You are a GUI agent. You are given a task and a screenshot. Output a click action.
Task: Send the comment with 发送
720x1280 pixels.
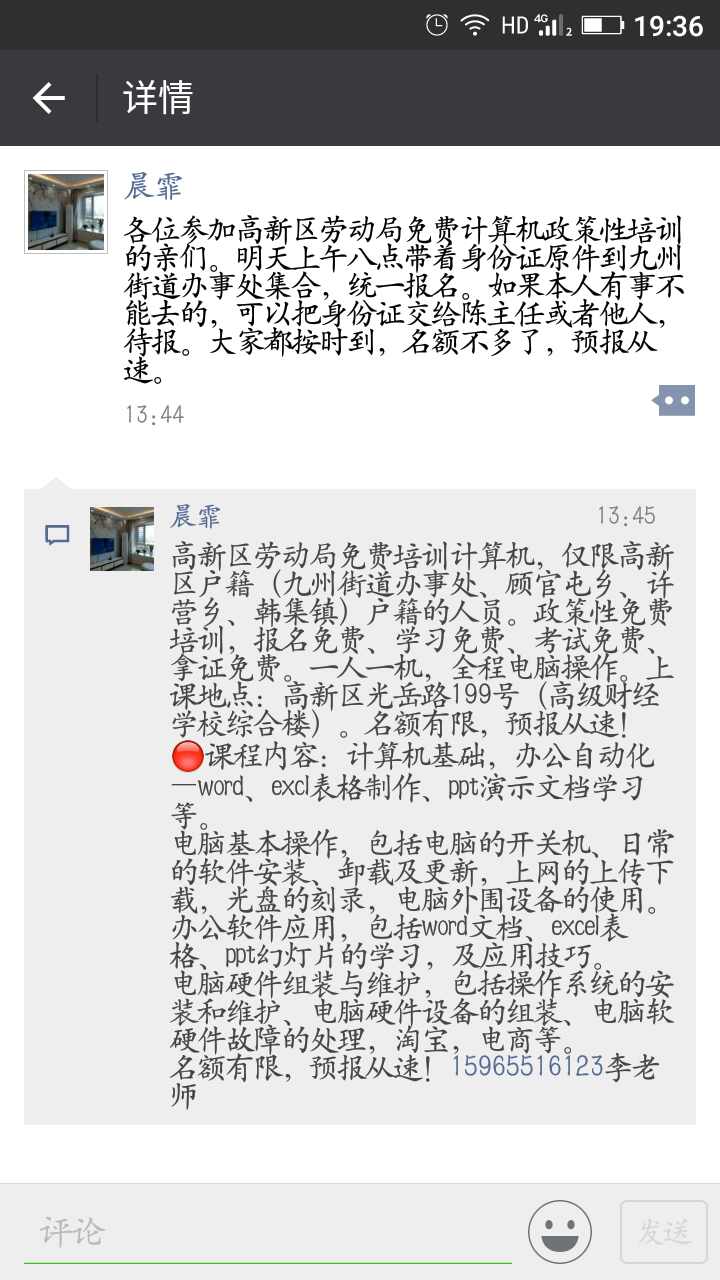pos(664,1232)
